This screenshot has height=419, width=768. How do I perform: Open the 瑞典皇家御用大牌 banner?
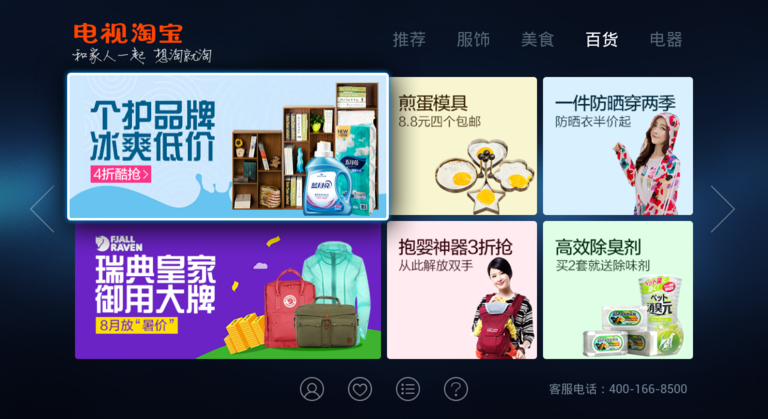click(x=227, y=290)
